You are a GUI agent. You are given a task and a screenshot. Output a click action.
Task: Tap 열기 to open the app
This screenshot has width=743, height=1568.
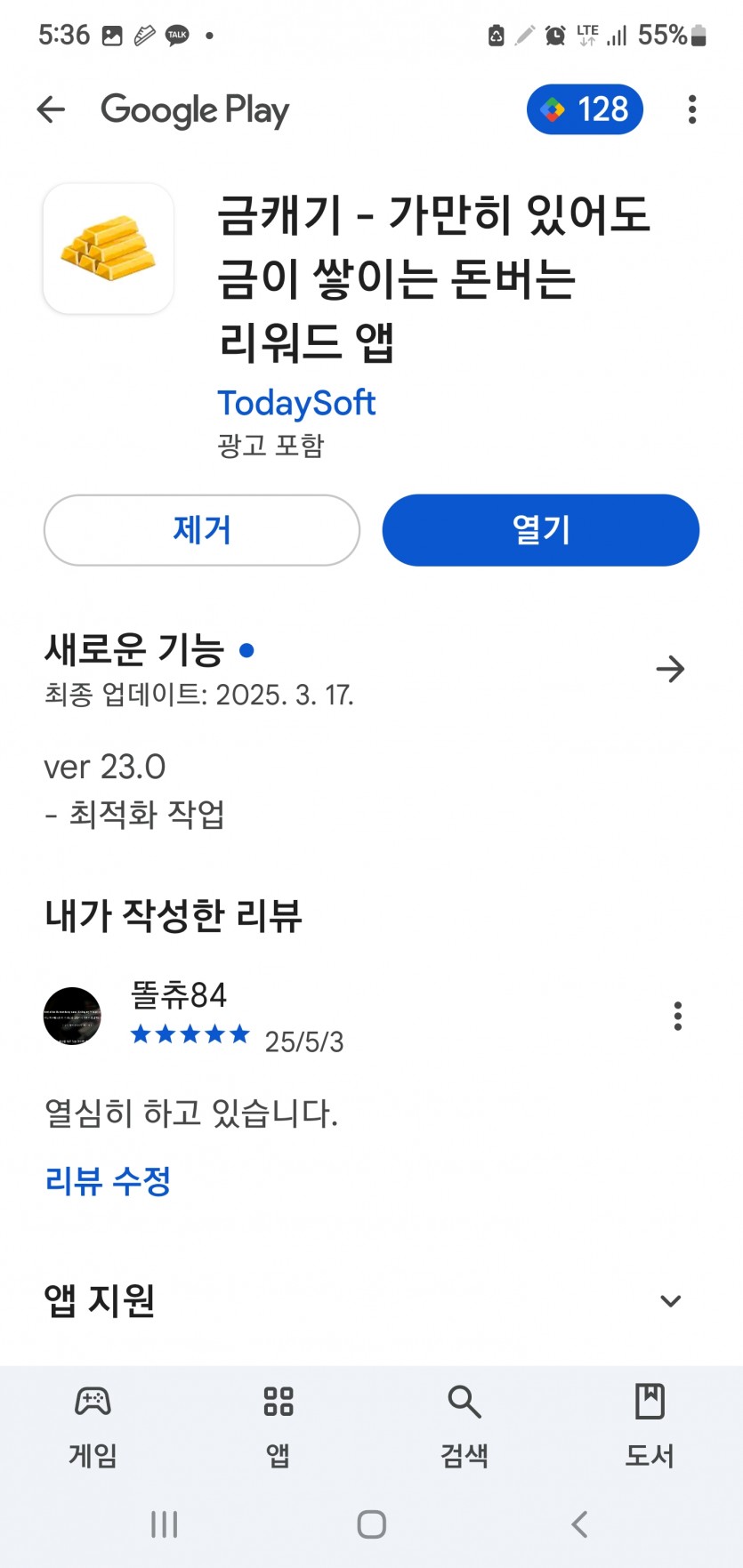[x=541, y=530]
